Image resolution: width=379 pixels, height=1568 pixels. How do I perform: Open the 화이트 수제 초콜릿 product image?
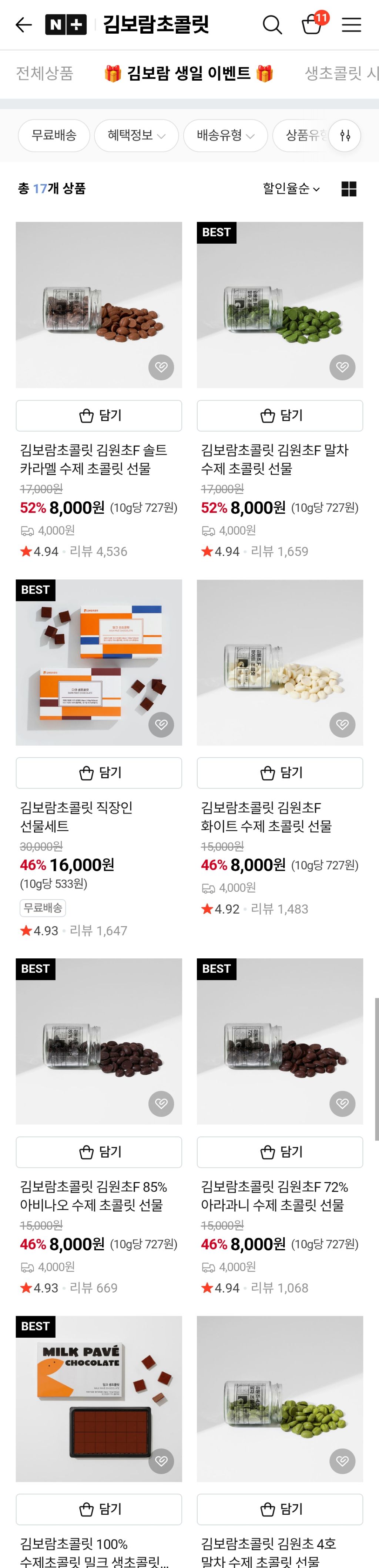[x=280, y=662]
